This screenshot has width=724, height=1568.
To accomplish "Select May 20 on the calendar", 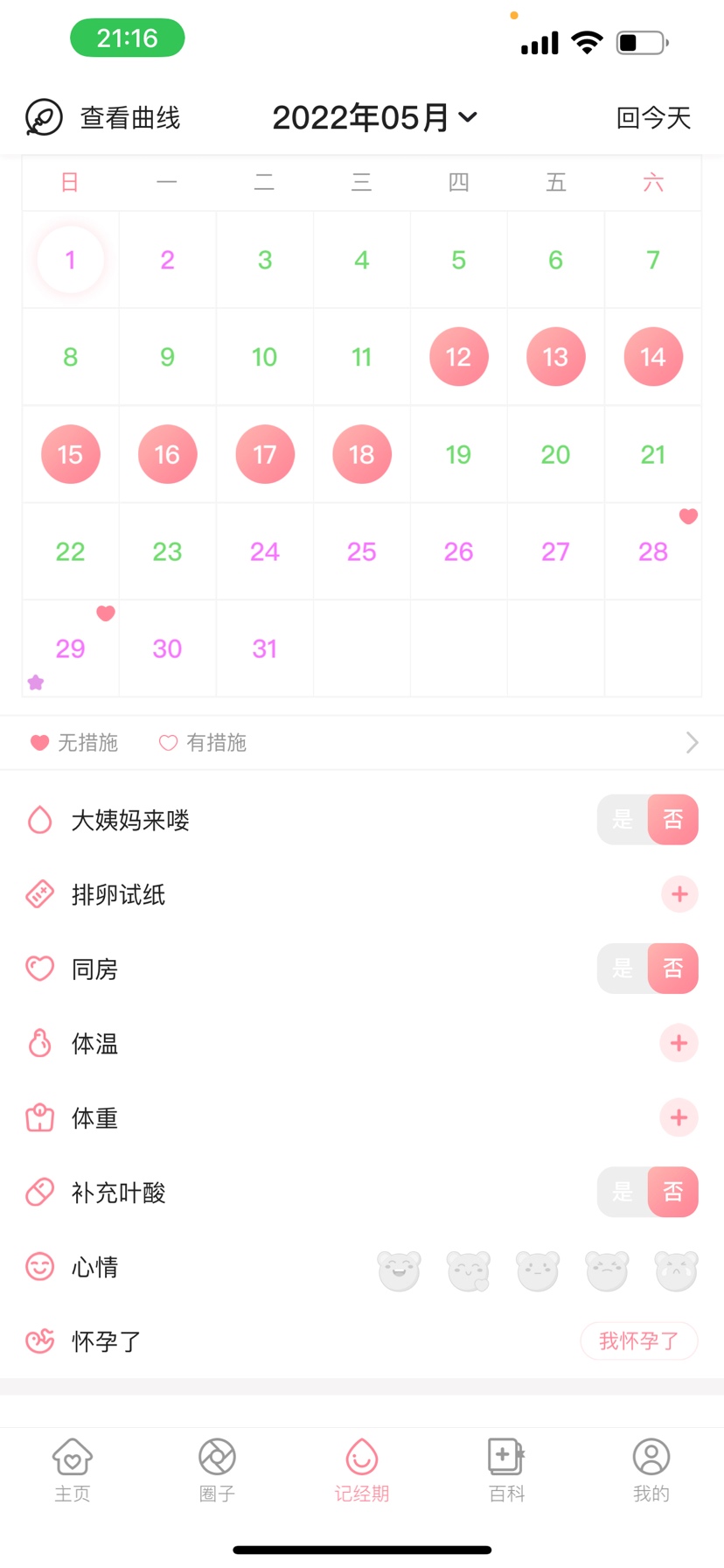I will tap(555, 454).
